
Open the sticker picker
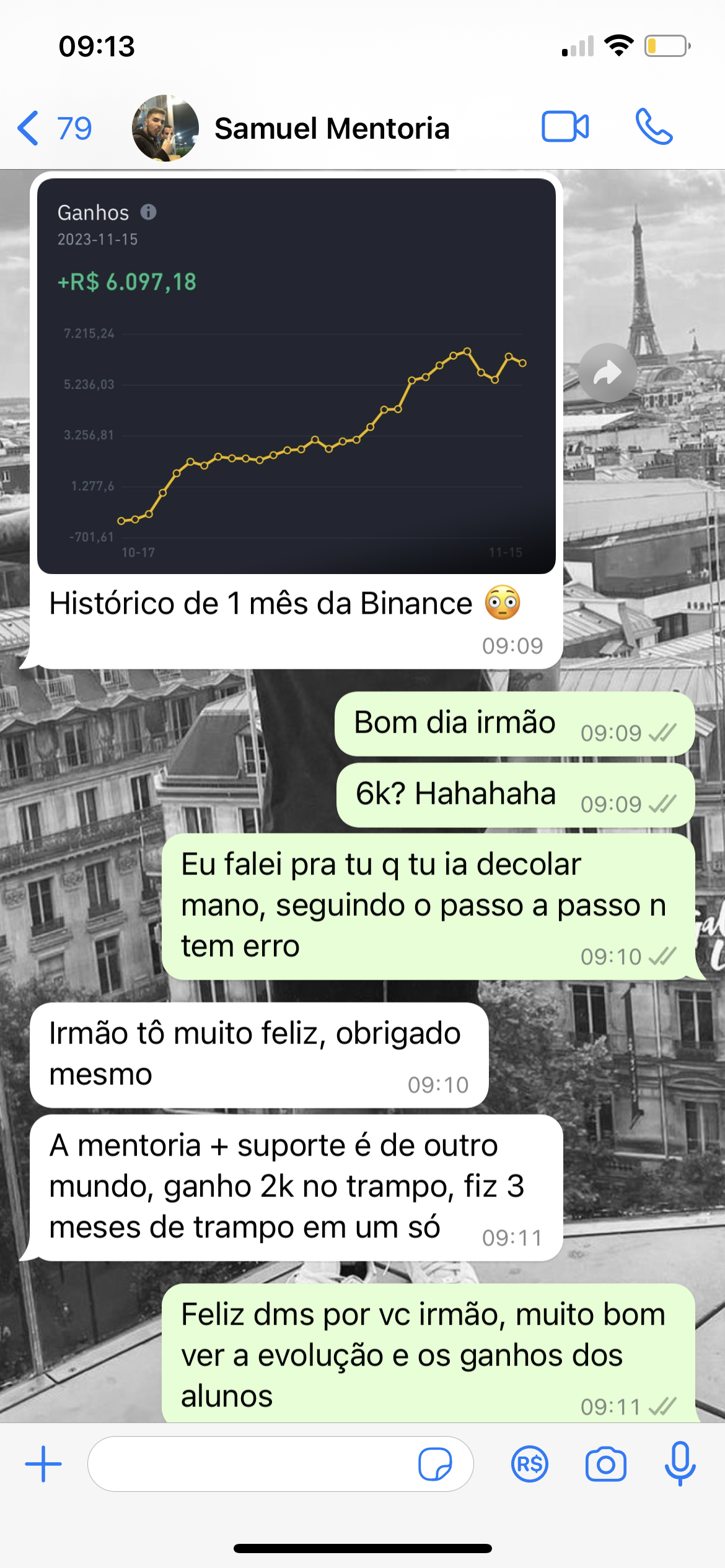click(x=435, y=1464)
